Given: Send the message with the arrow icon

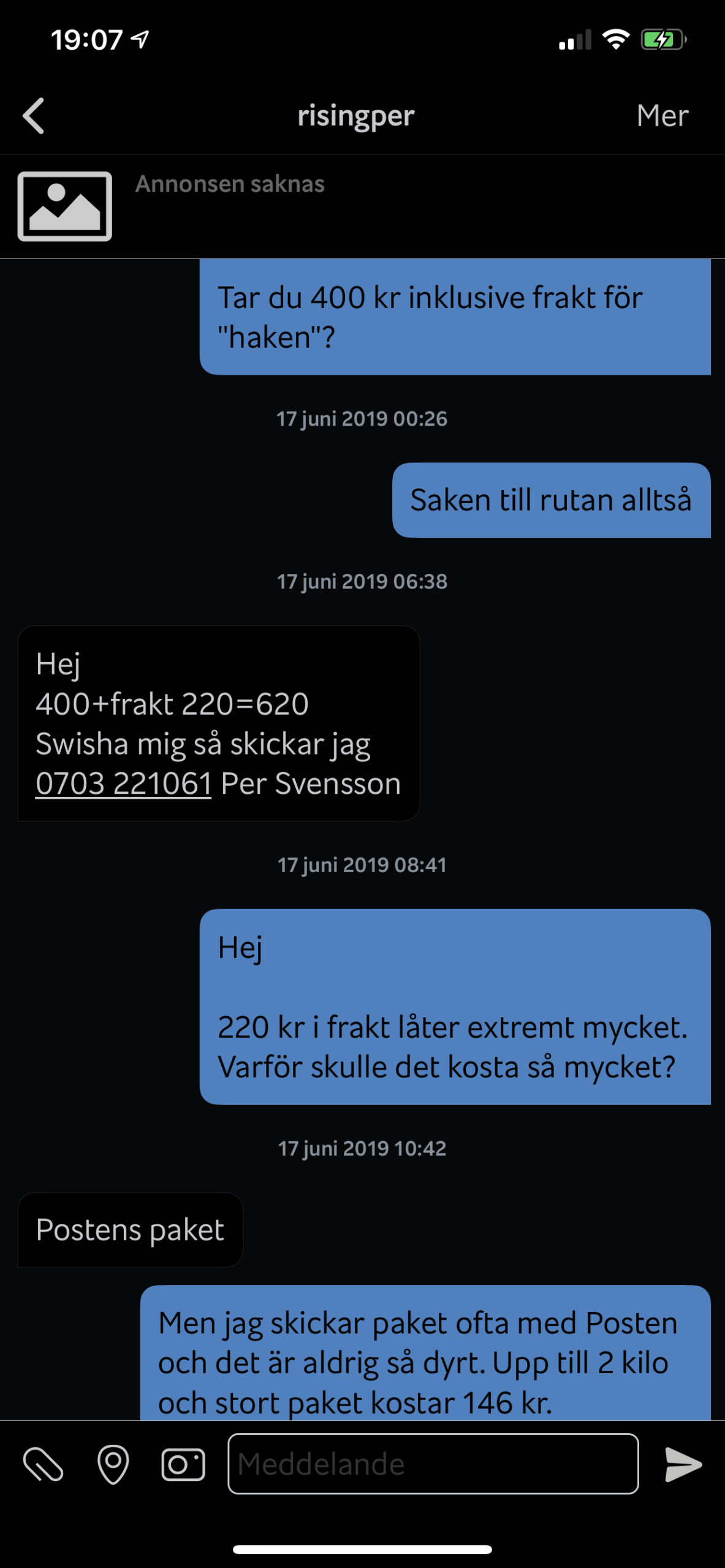Looking at the screenshot, I should pyautogui.click(x=683, y=1464).
